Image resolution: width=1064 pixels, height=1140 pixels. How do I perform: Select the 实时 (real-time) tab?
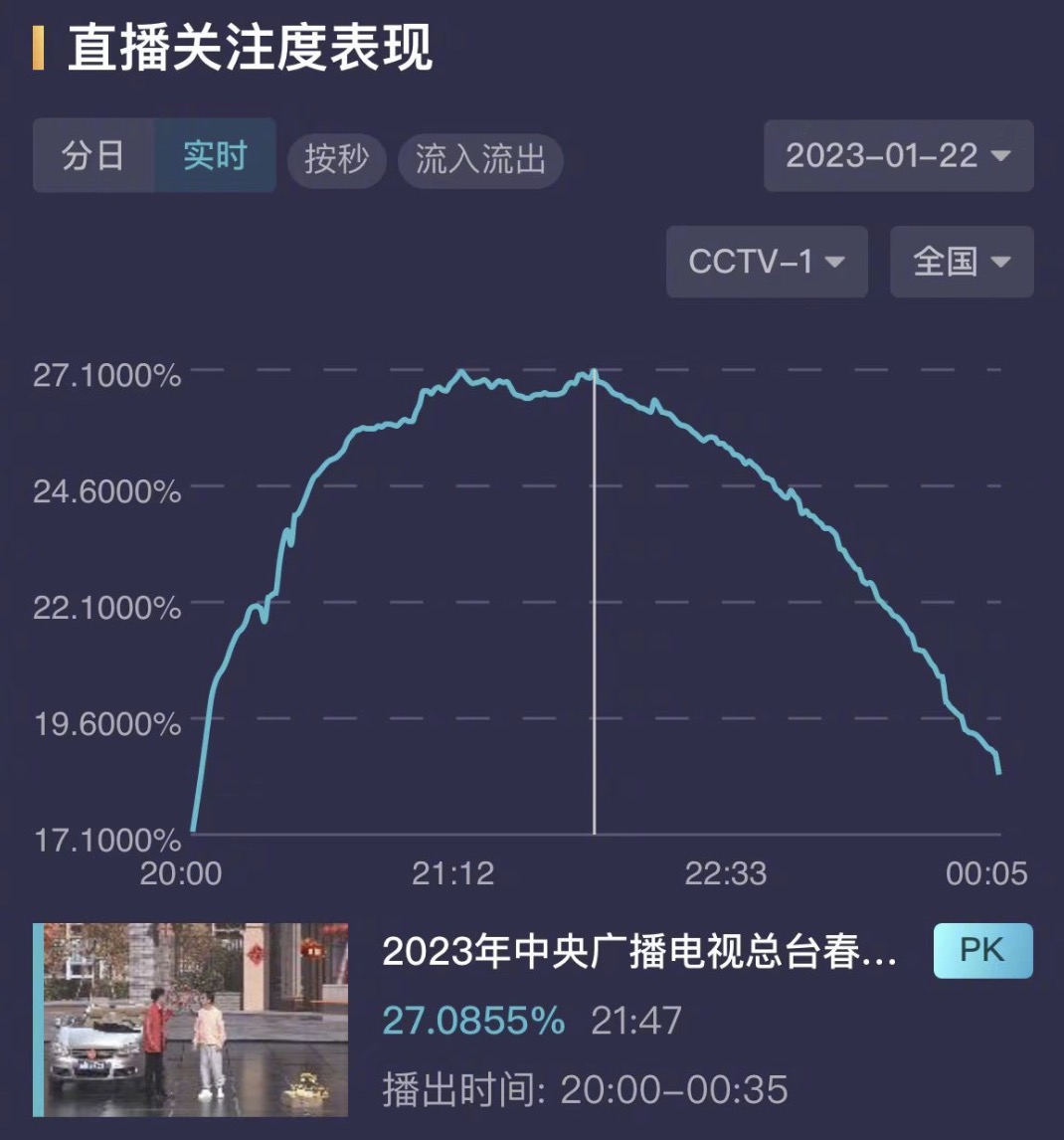click(x=214, y=156)
